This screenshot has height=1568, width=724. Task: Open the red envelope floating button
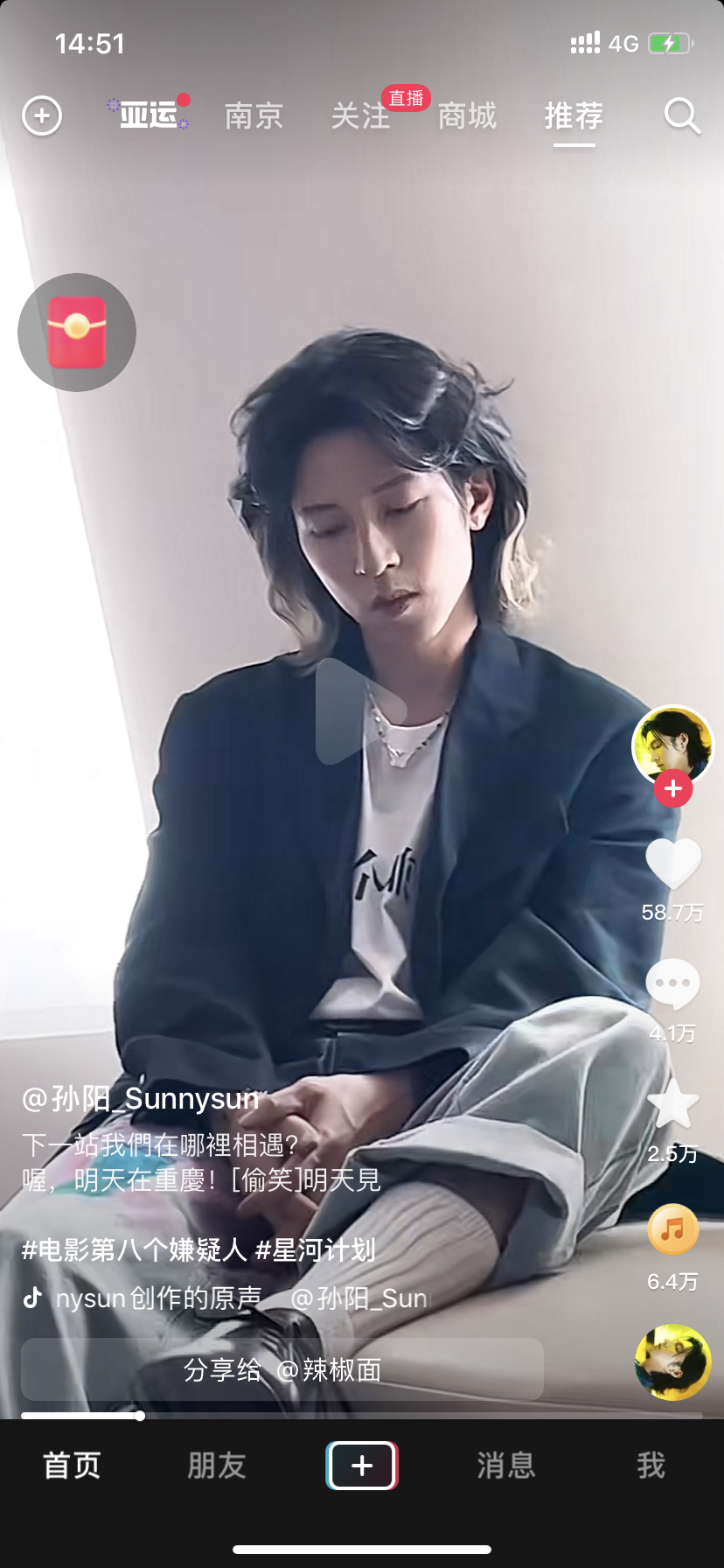[77, 332]
